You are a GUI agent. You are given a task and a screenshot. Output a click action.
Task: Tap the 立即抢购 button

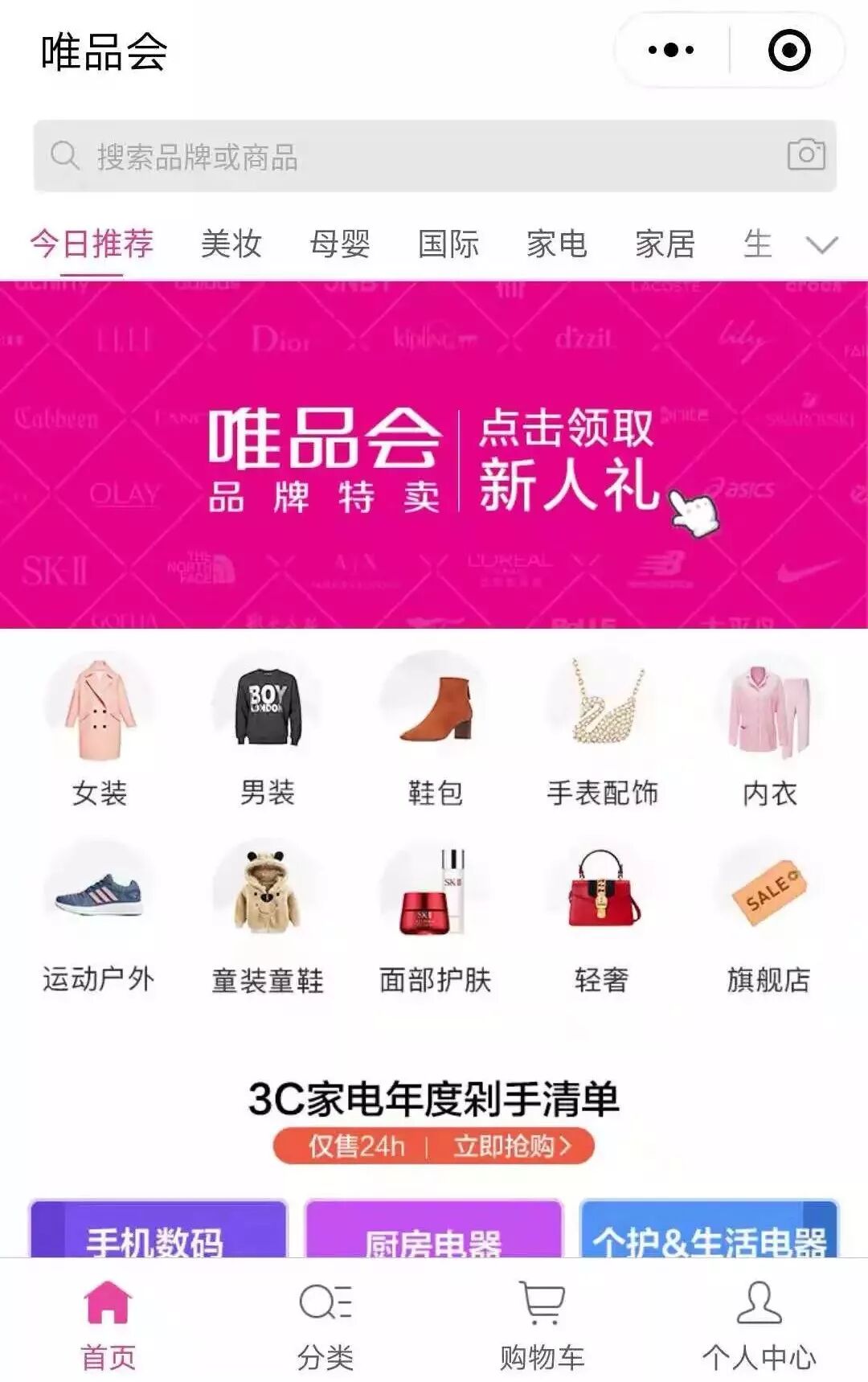[x=512, y=1146]
